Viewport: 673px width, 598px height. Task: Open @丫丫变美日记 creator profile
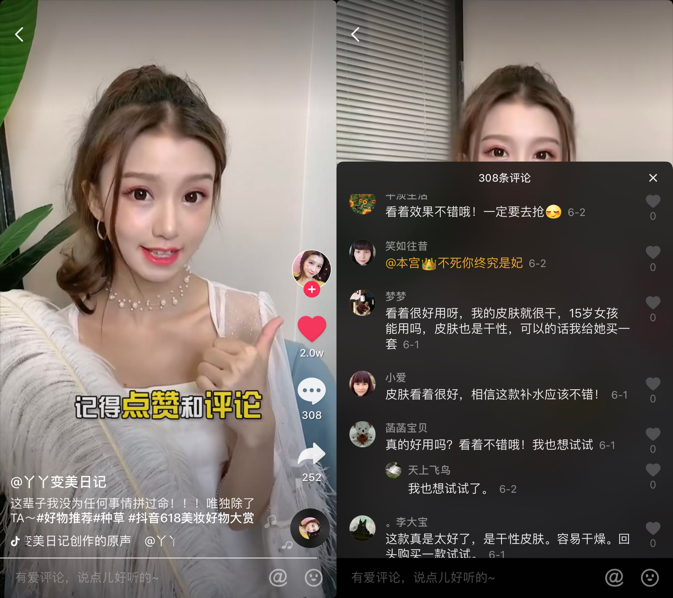58,482
